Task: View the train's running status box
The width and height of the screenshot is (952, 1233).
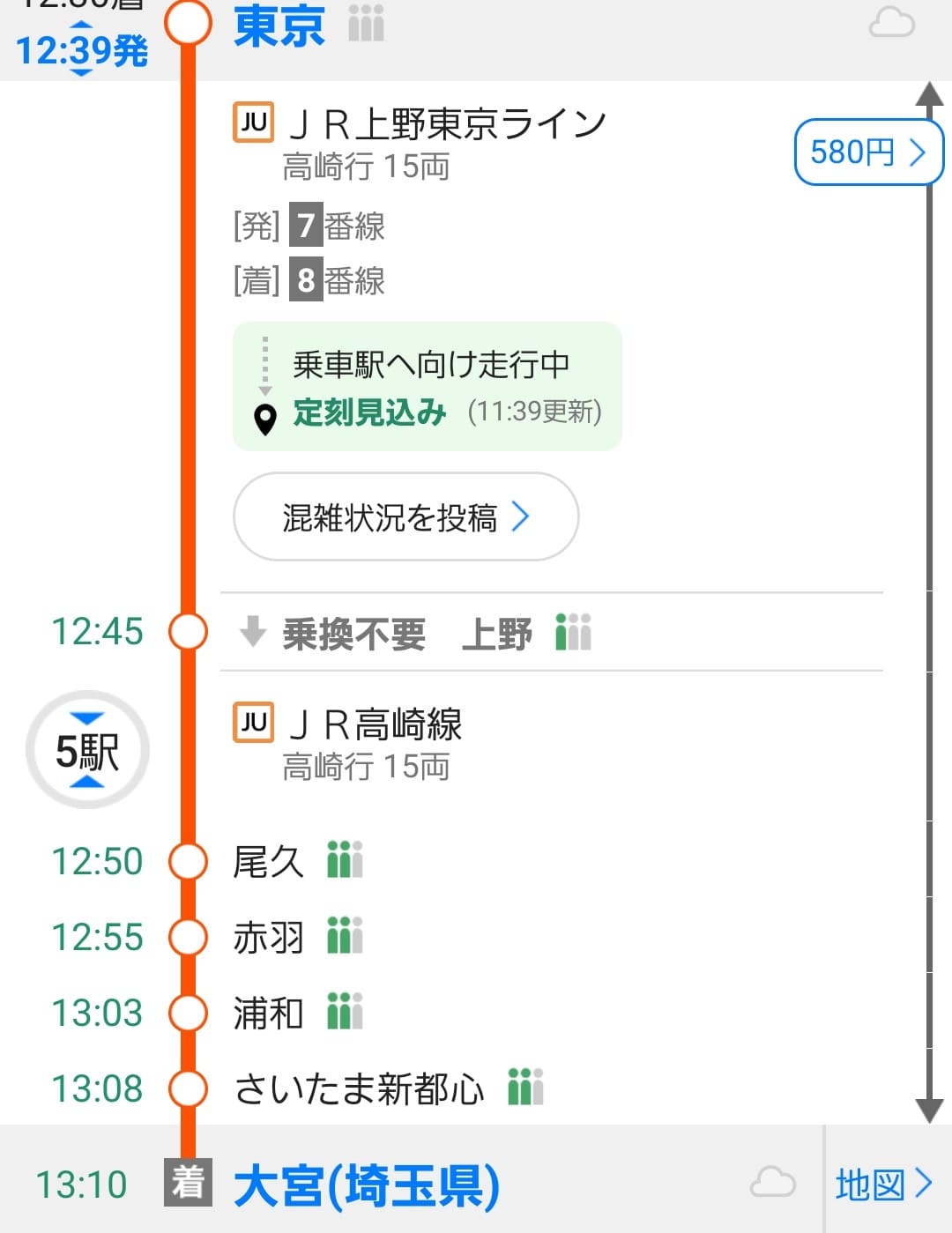Action: 428,387
